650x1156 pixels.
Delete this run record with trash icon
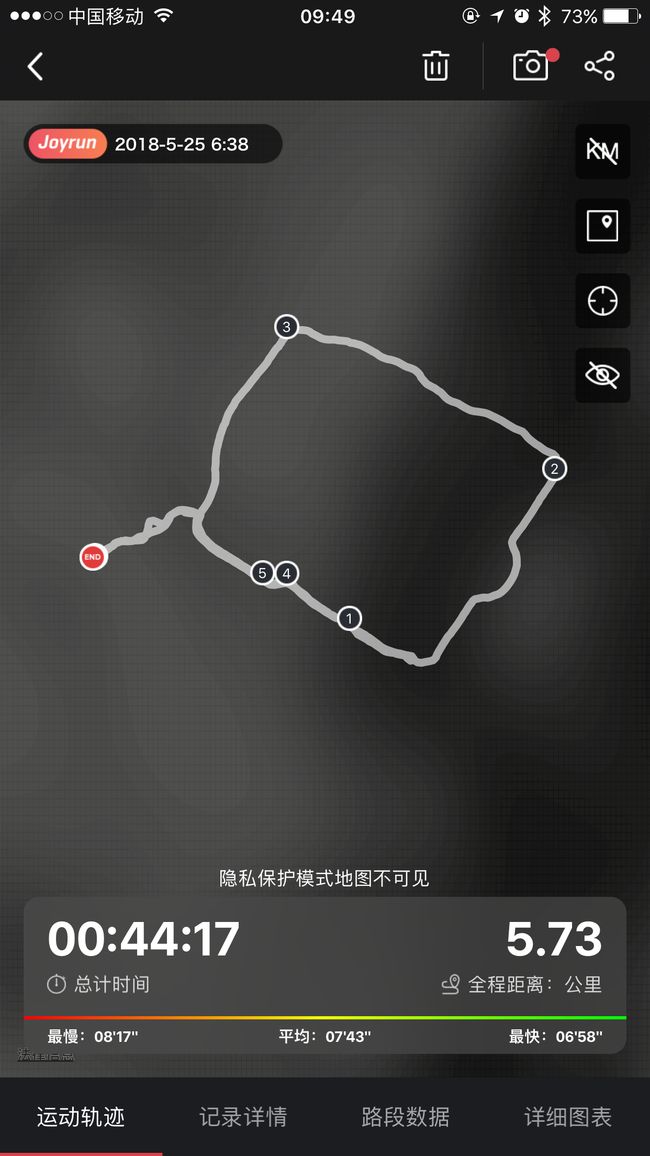tap(436, 66)
